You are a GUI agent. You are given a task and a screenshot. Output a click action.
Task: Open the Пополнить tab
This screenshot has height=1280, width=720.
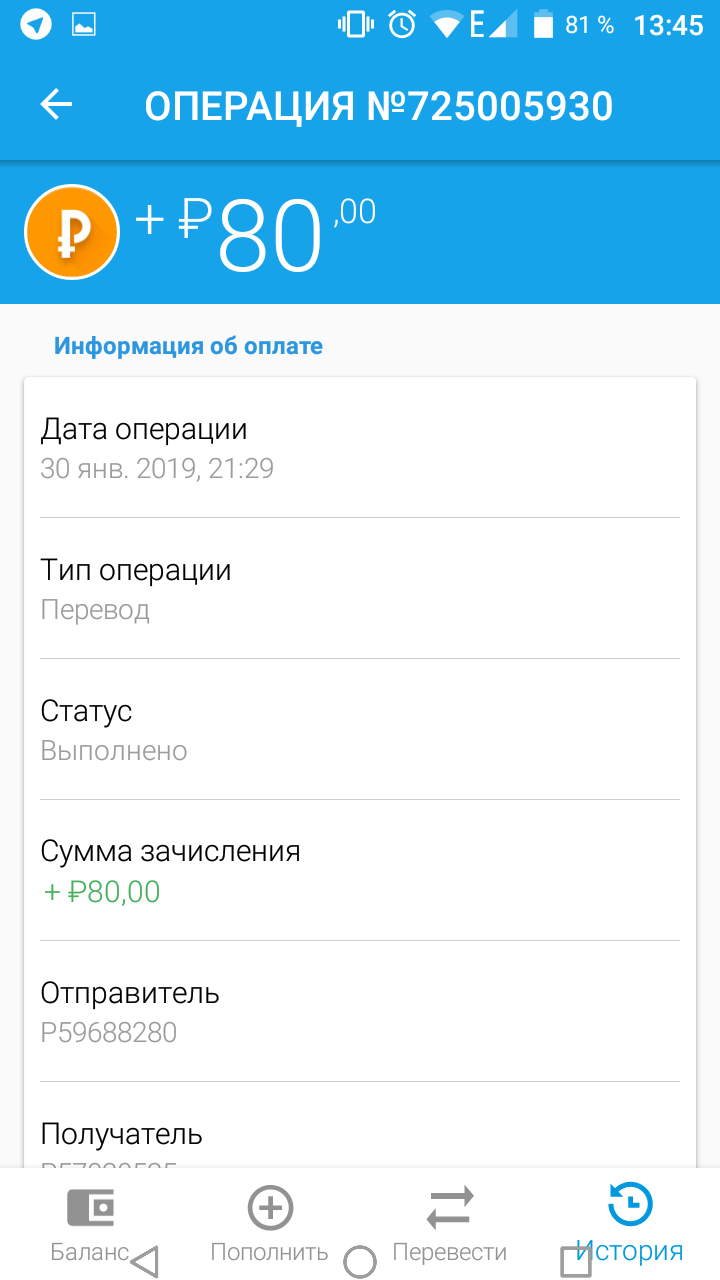point(270,1224)
